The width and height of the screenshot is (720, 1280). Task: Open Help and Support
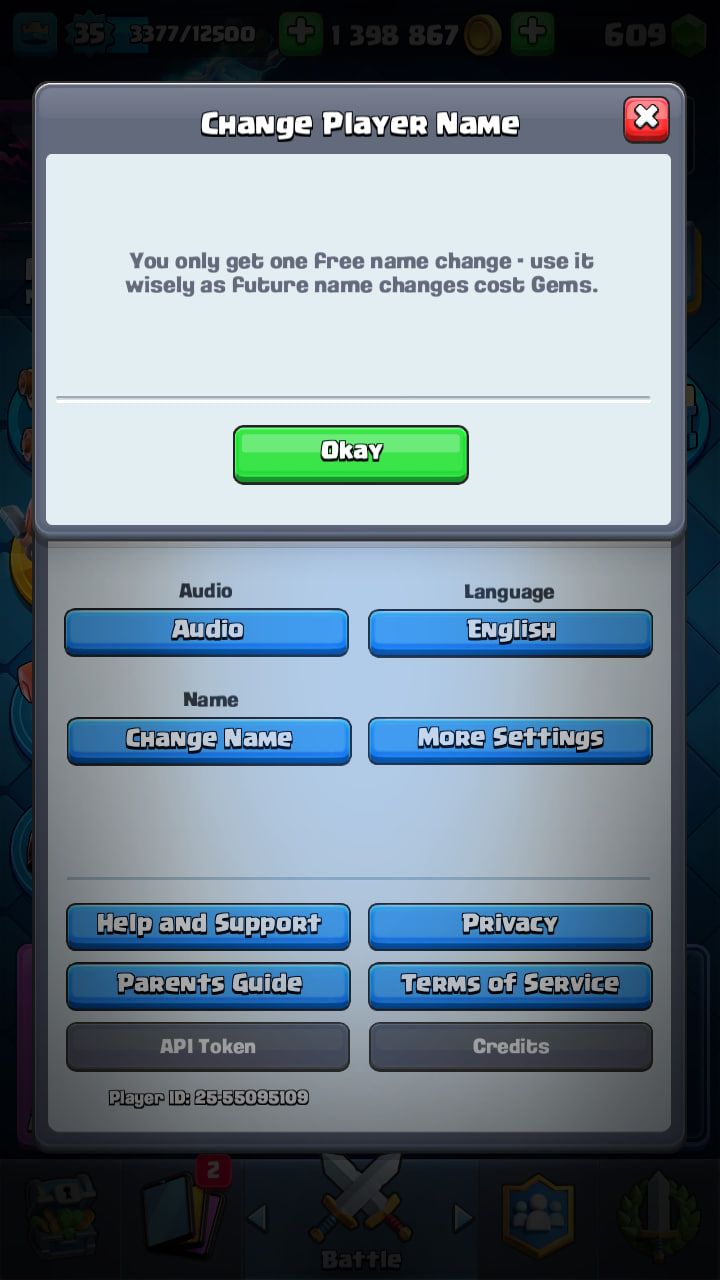coord(208,925)
